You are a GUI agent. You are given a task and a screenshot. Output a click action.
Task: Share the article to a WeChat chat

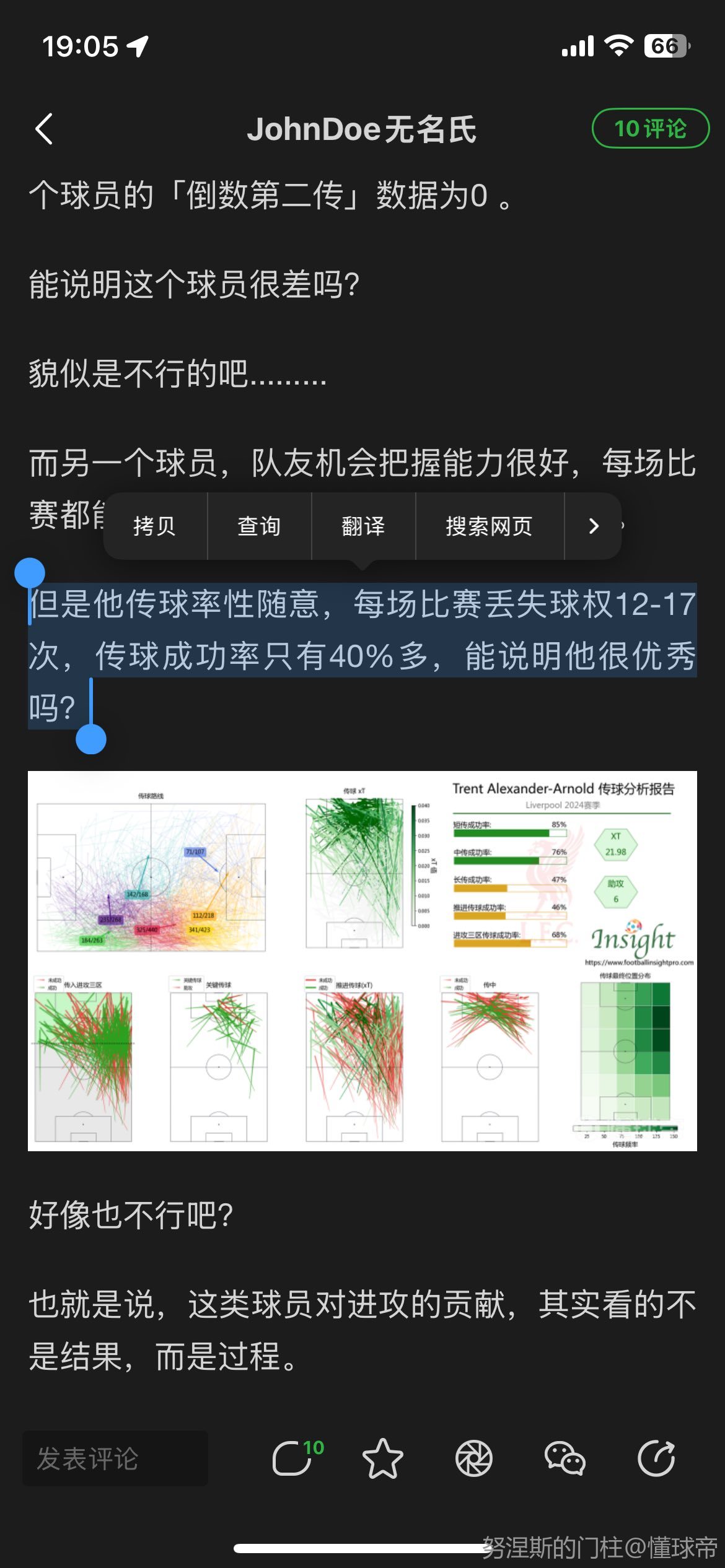pyautogui.click(x=565, y=1458)
